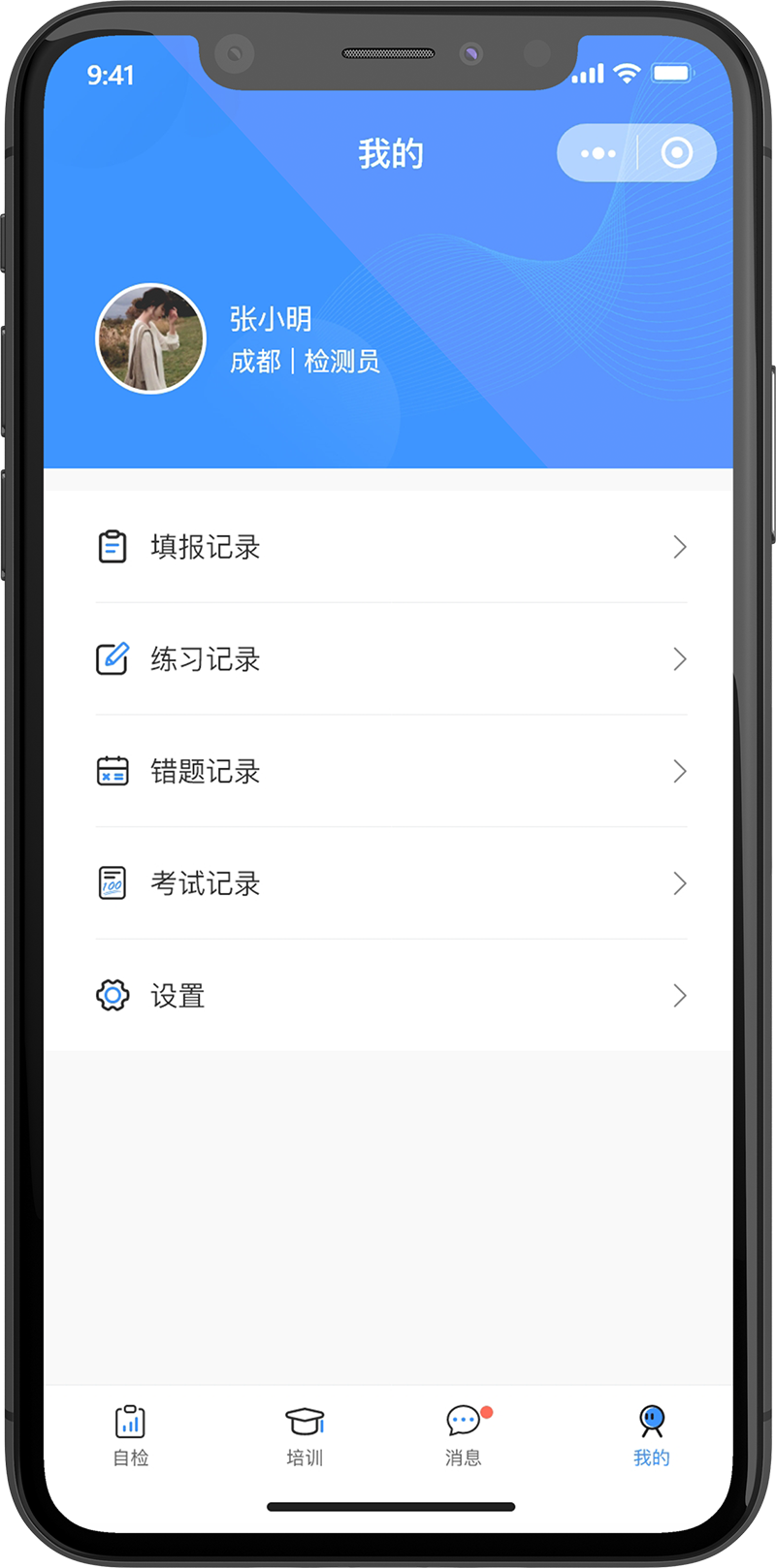Tap 张小明's profile avatar
Viewport: 776px width, 1568px height.
coord(150,338)
